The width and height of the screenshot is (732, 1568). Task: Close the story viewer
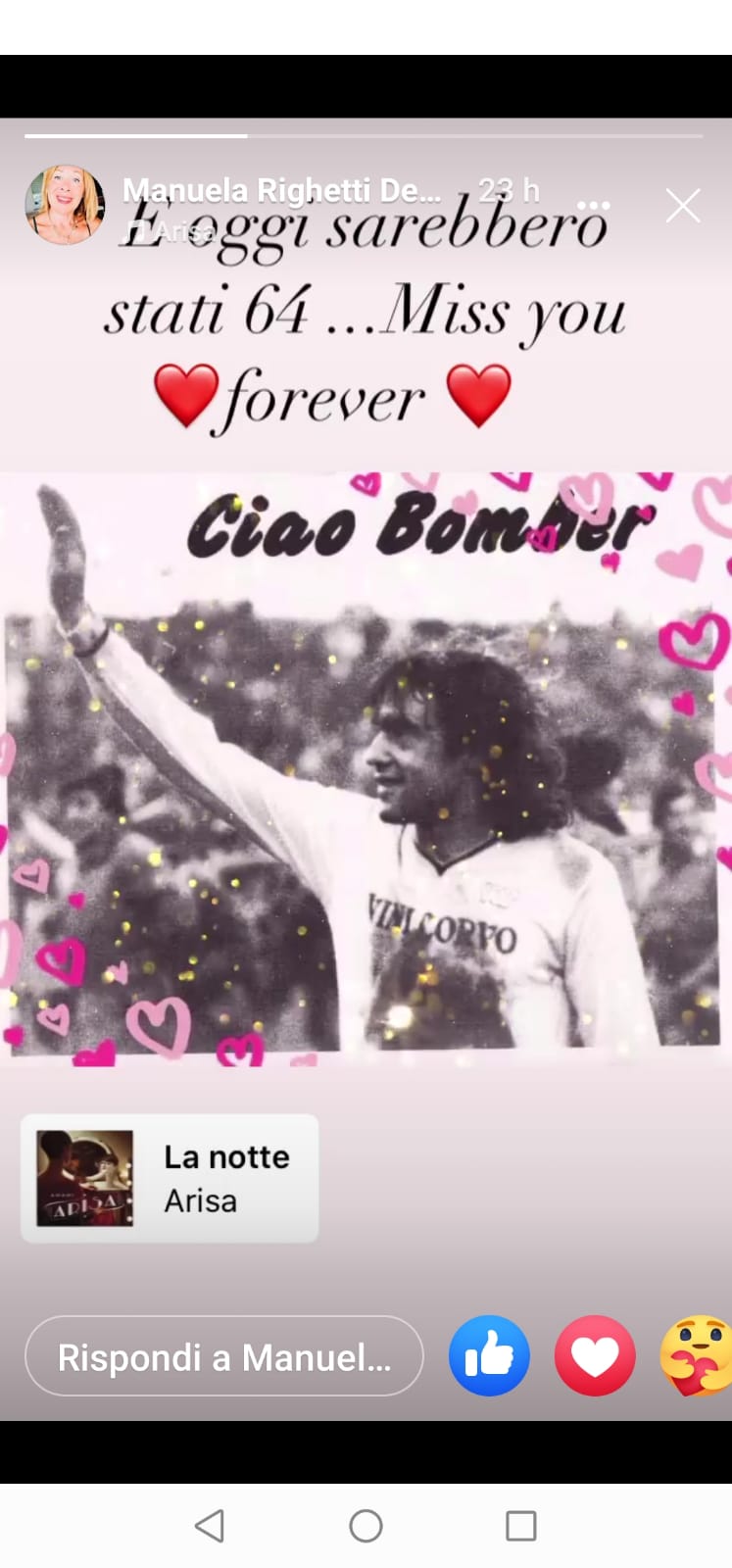tap(683, 206)
